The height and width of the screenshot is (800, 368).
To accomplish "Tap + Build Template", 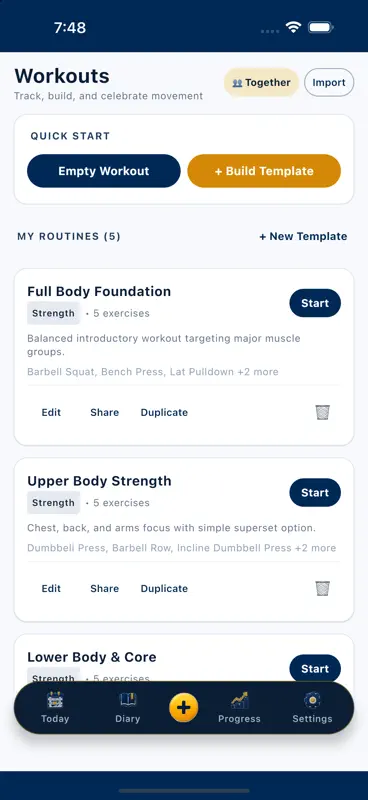I will pos(264,171).
